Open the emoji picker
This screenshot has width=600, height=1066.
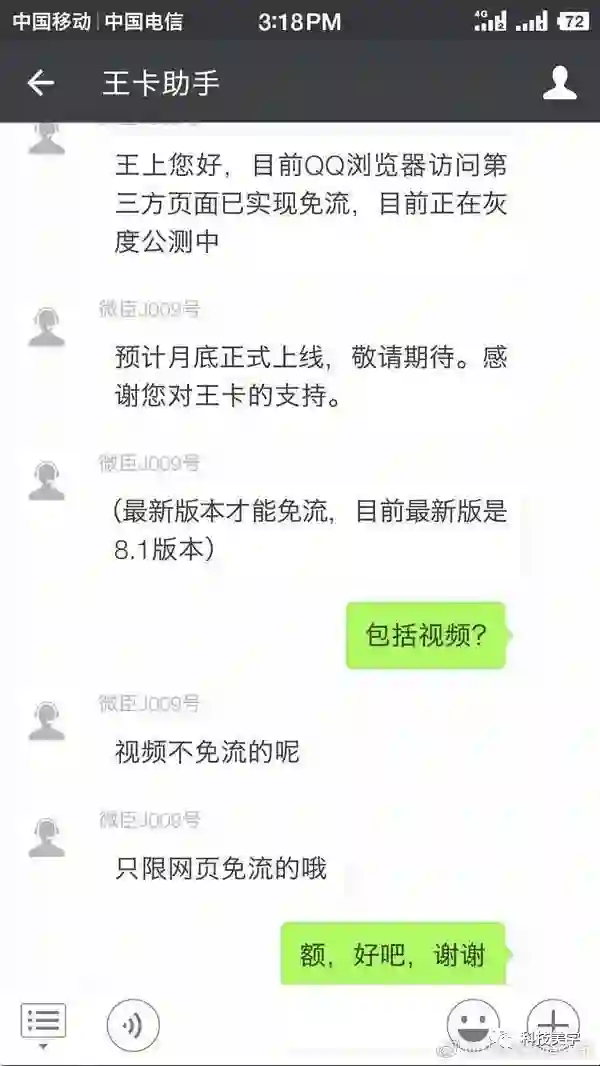473,1024
